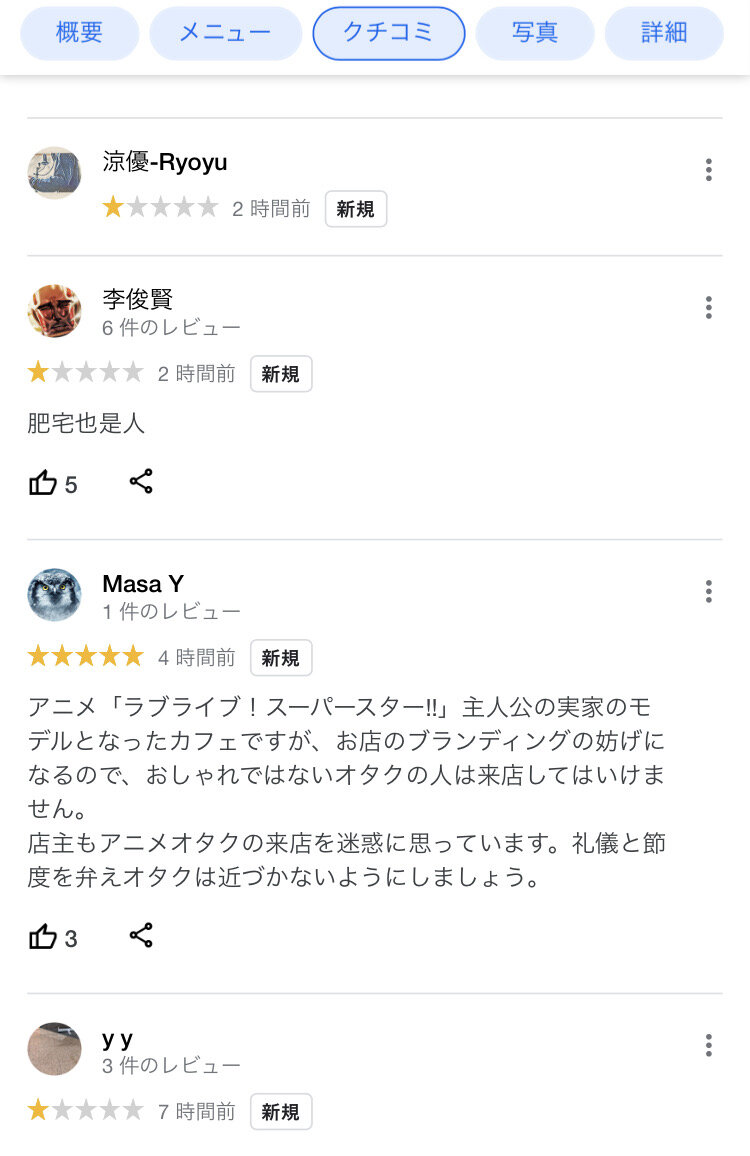The width and height of the screenshot is (750, 1156).
Task: Open the 写真 tab
Action: [x=535, y=32]
